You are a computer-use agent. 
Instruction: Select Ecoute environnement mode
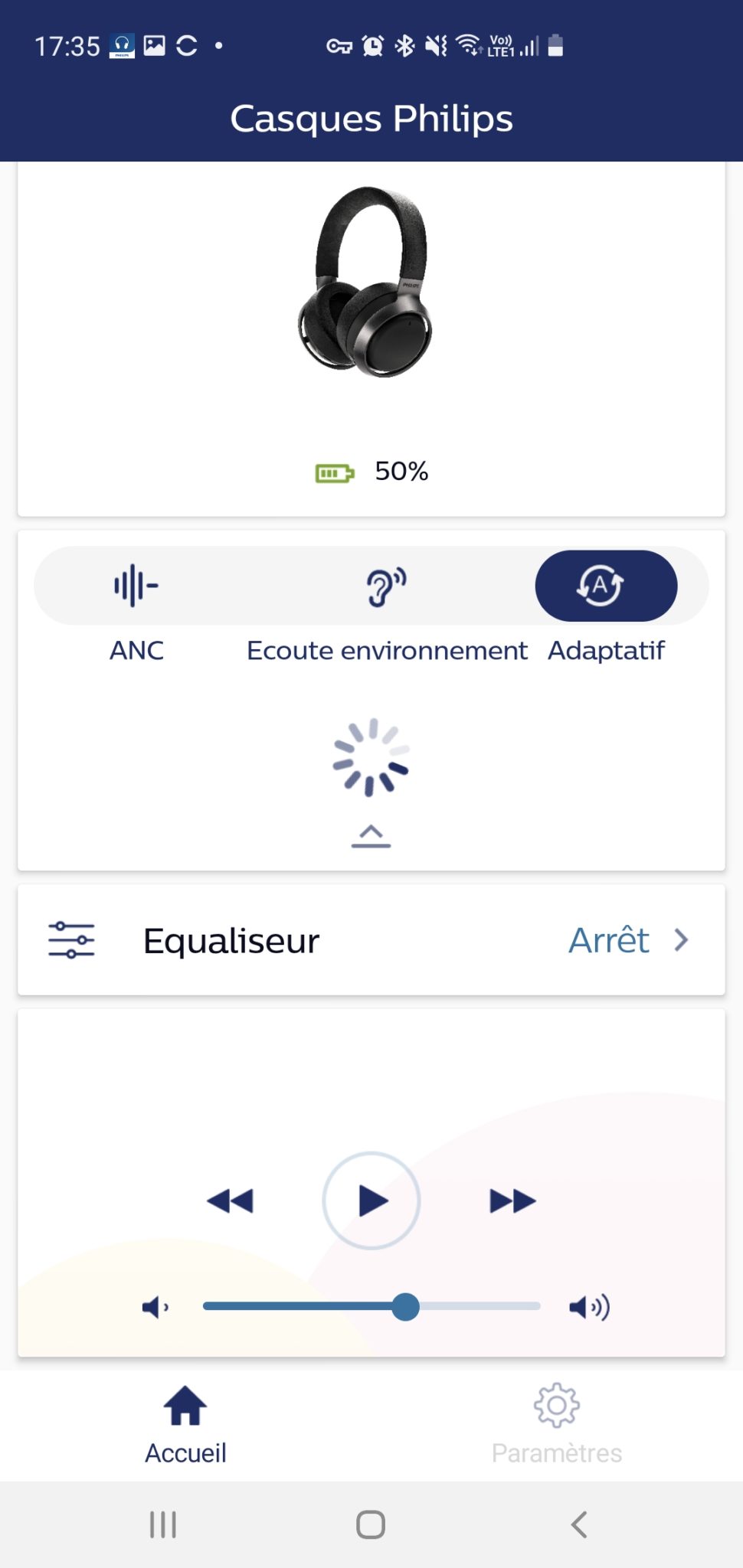click(386, 587)
